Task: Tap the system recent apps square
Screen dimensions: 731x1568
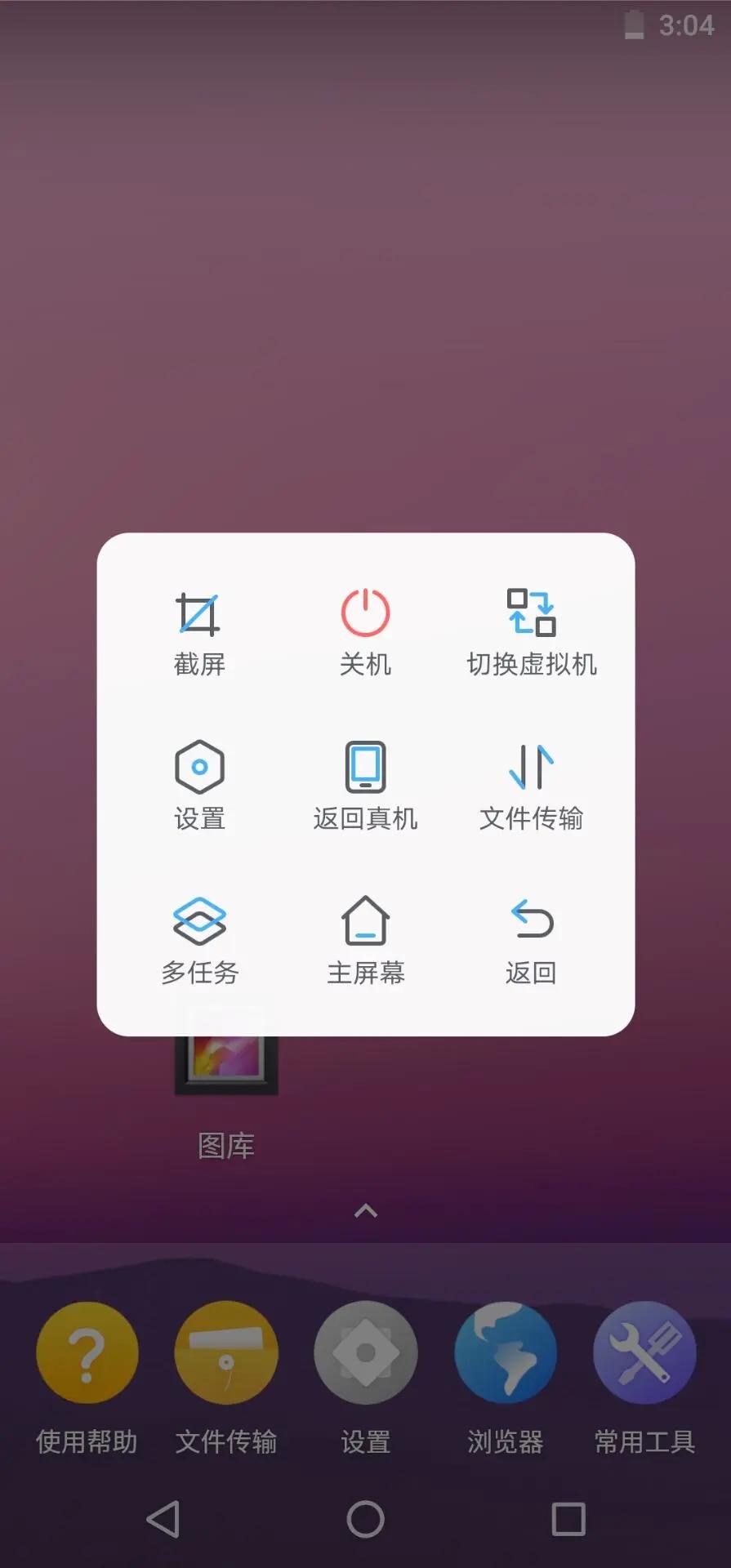Action: tap(568, 1519)
